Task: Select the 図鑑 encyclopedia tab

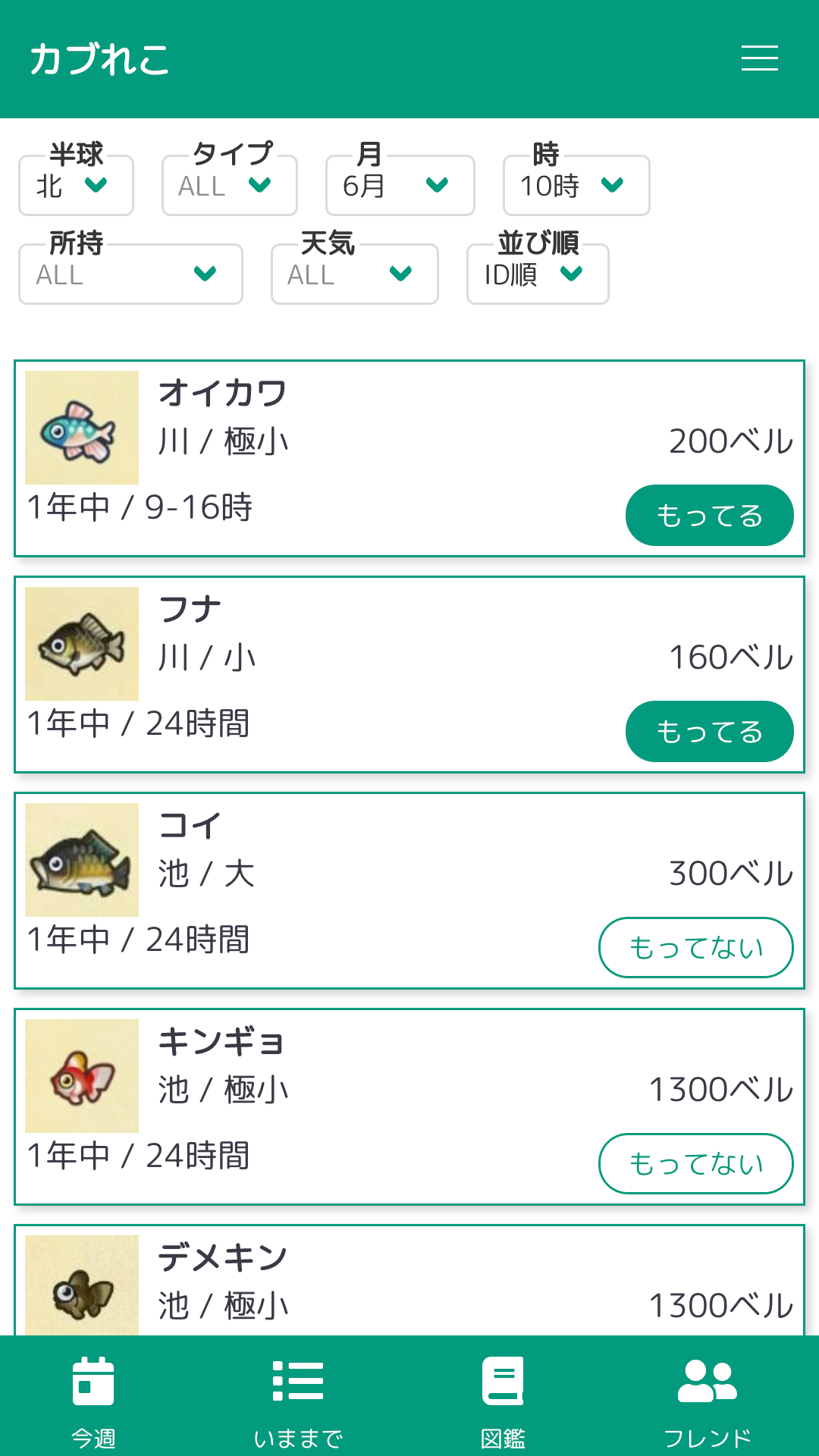Action: 503,1399
